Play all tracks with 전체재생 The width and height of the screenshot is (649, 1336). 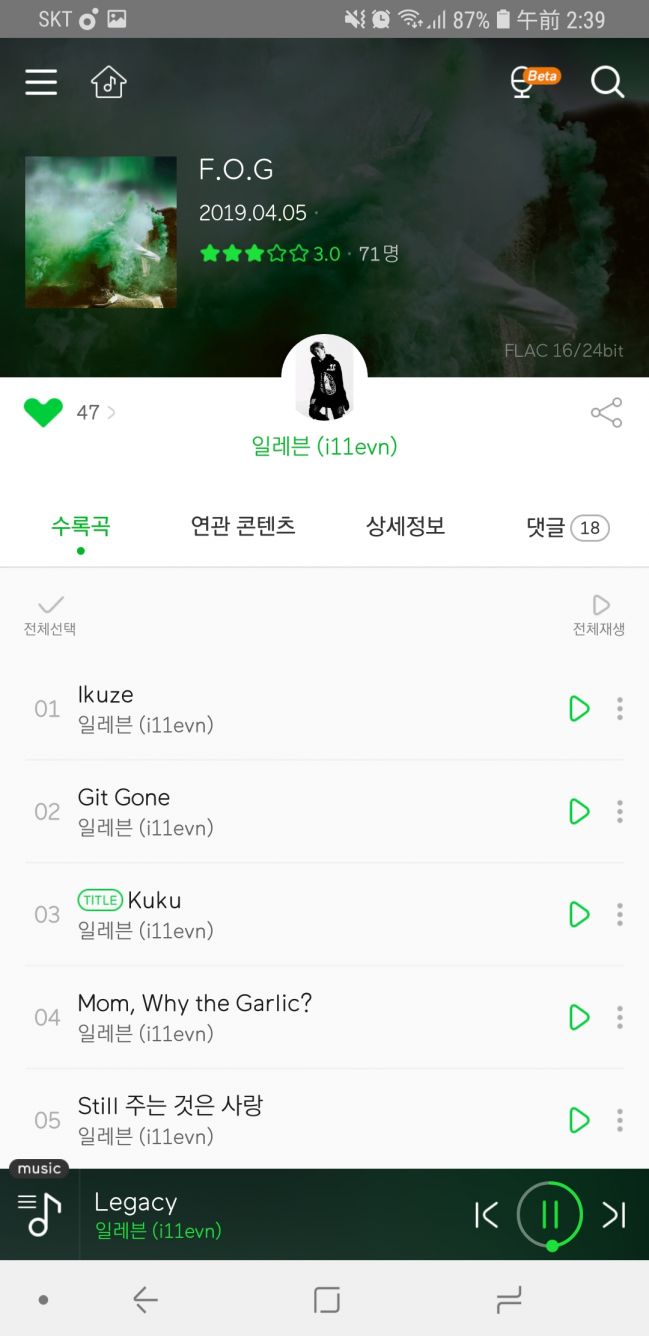(x=600, y=614)
